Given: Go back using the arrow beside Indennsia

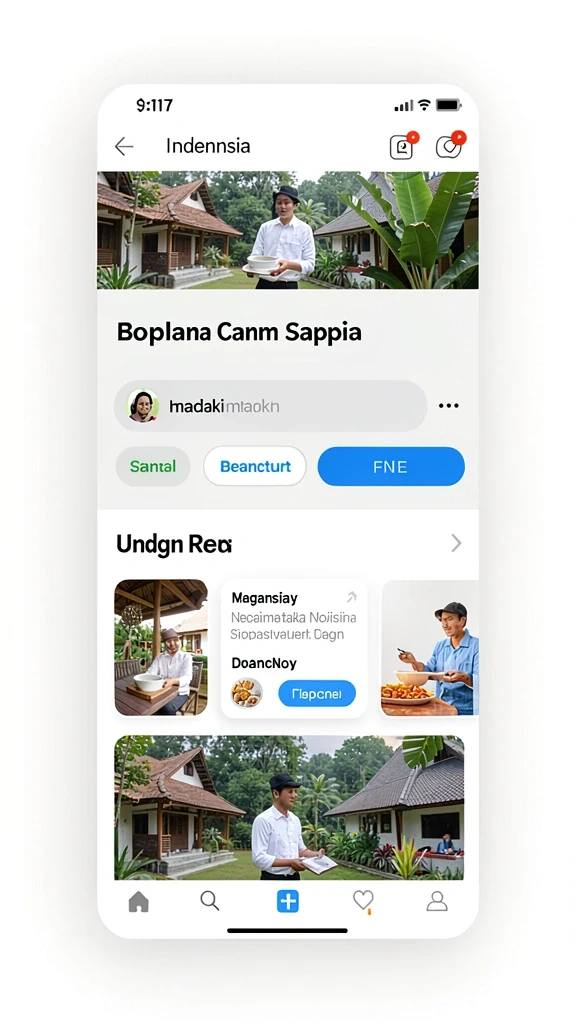Looking at the screenshot, I should [x=124, y=146].
